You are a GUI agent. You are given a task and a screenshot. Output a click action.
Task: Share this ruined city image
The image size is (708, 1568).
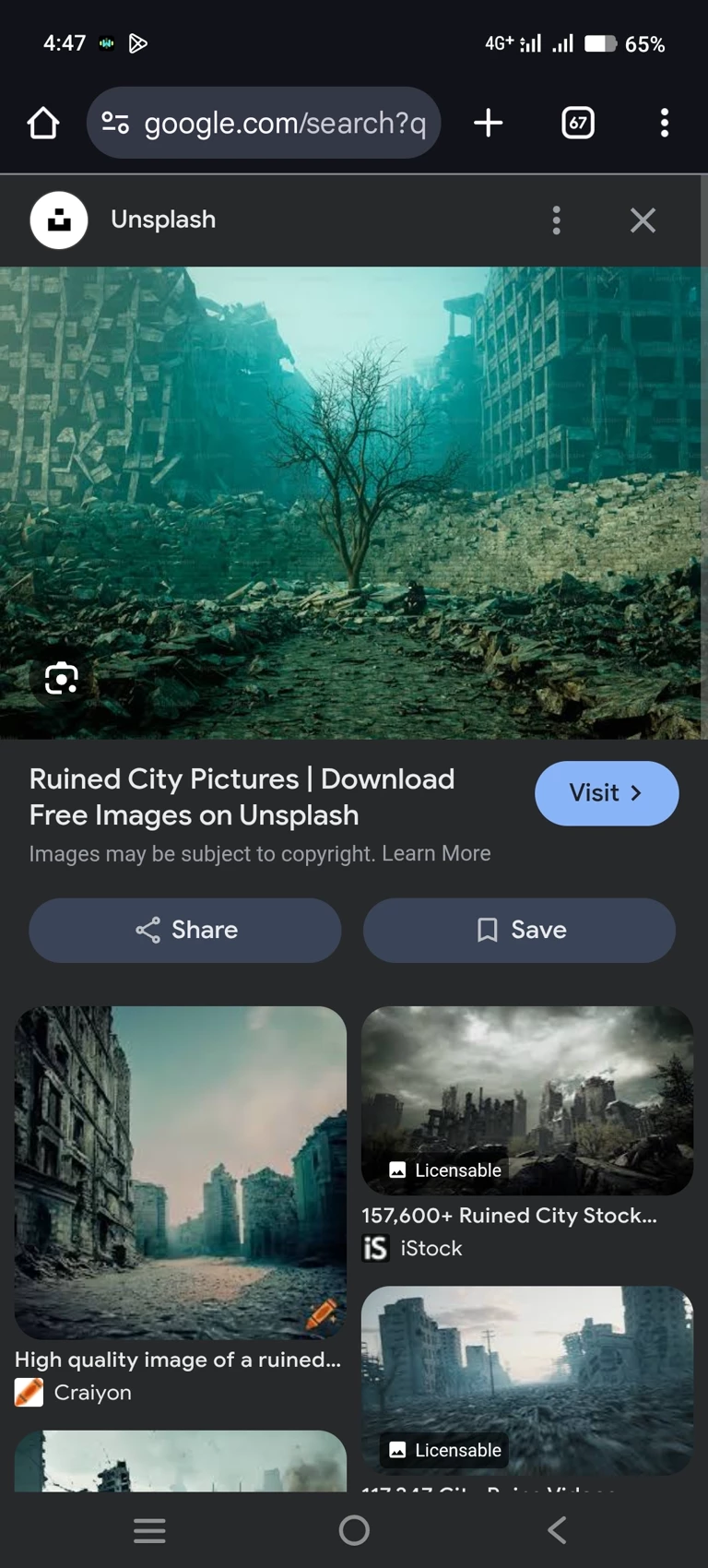tap(185, 930)
